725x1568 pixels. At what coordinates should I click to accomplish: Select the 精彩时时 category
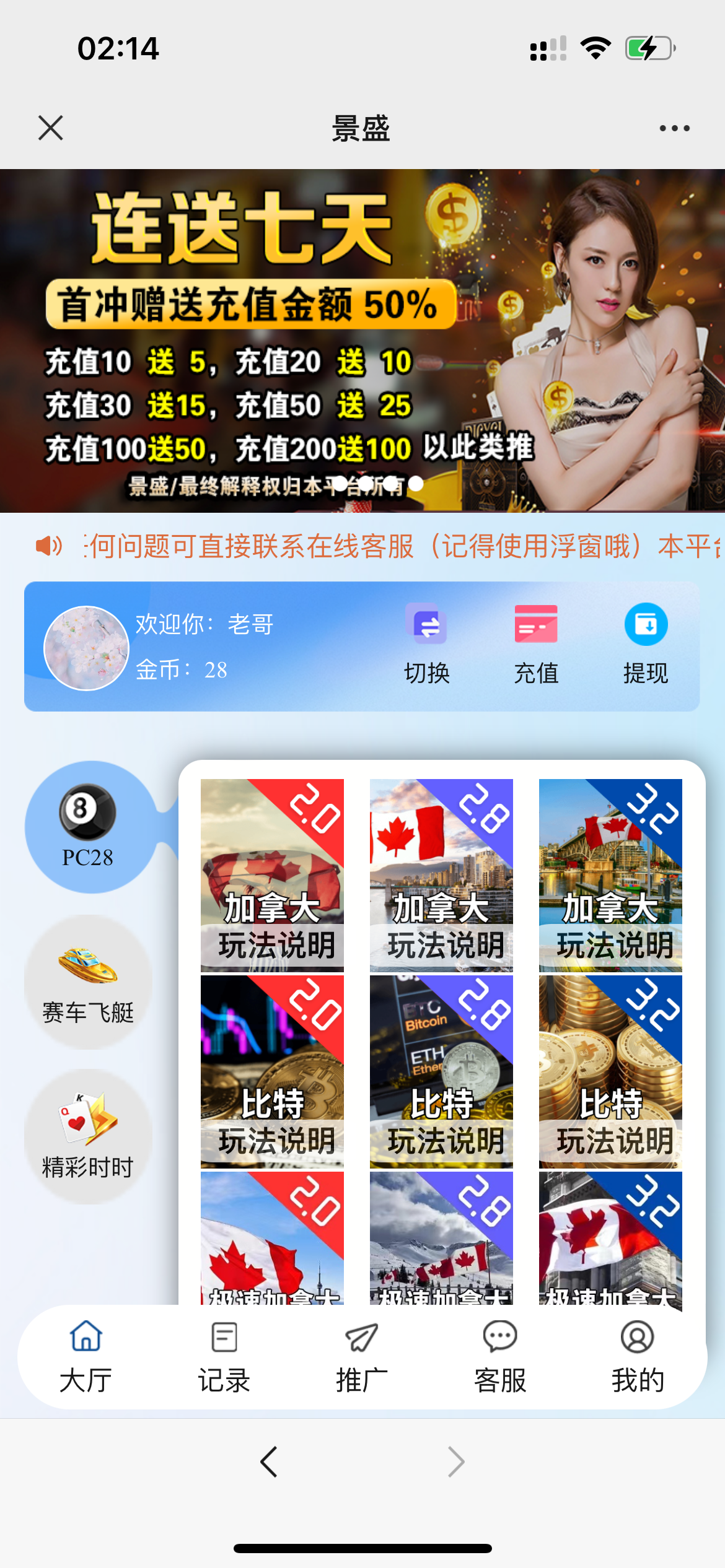(x=87, y=1136)
